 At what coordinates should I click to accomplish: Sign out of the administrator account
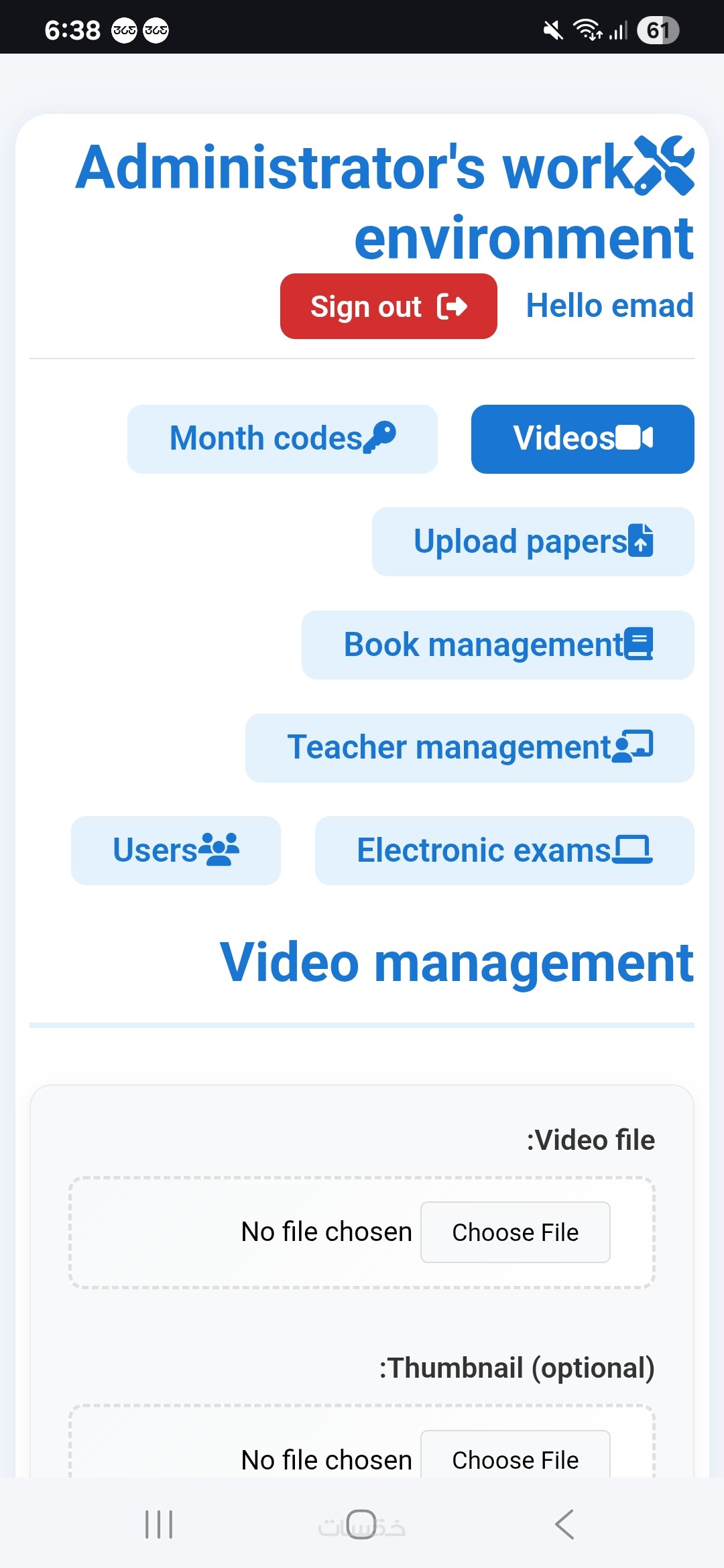click(388, 306)
